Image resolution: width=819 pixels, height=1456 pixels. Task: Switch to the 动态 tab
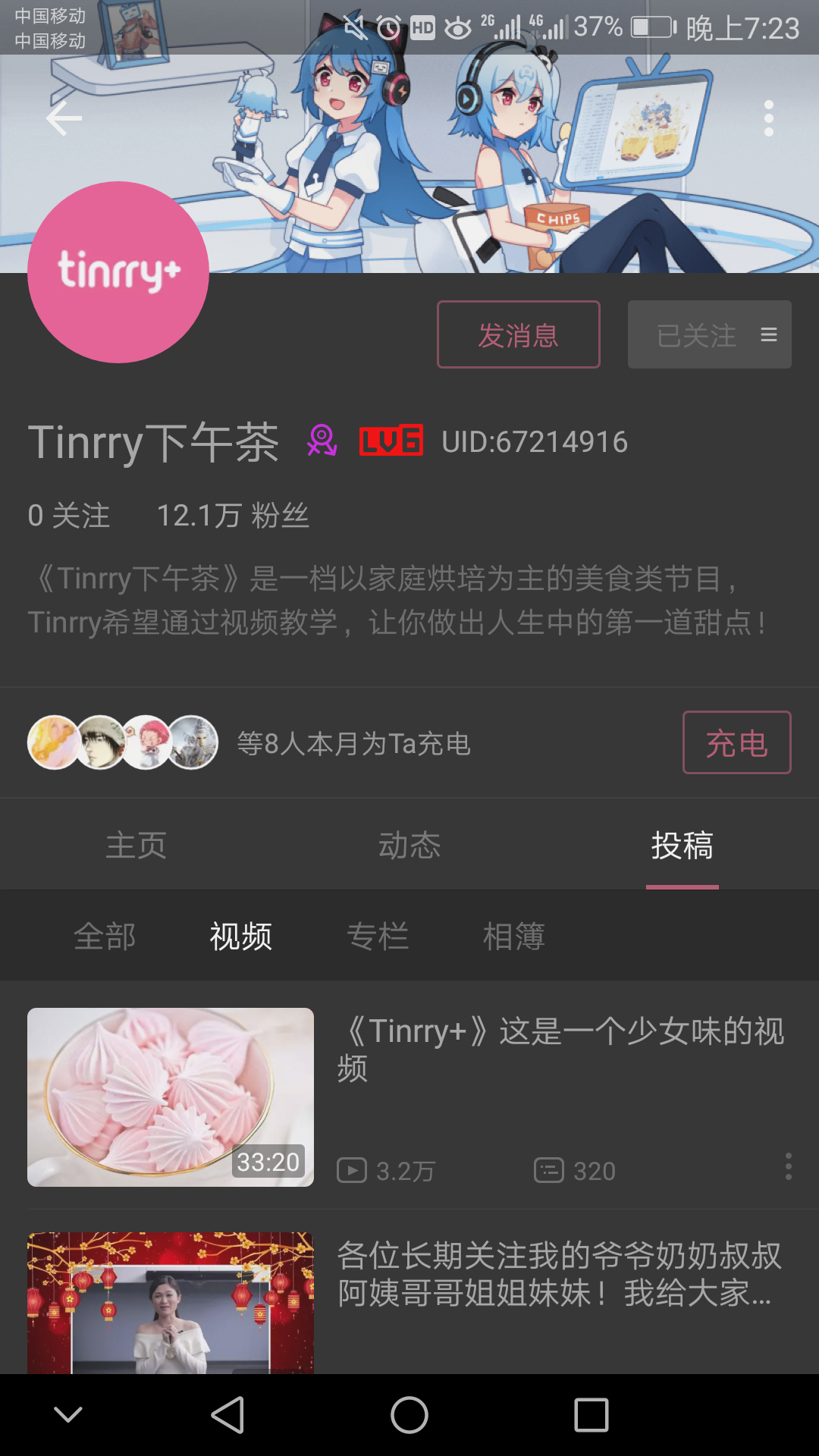[x=409, y=845]
